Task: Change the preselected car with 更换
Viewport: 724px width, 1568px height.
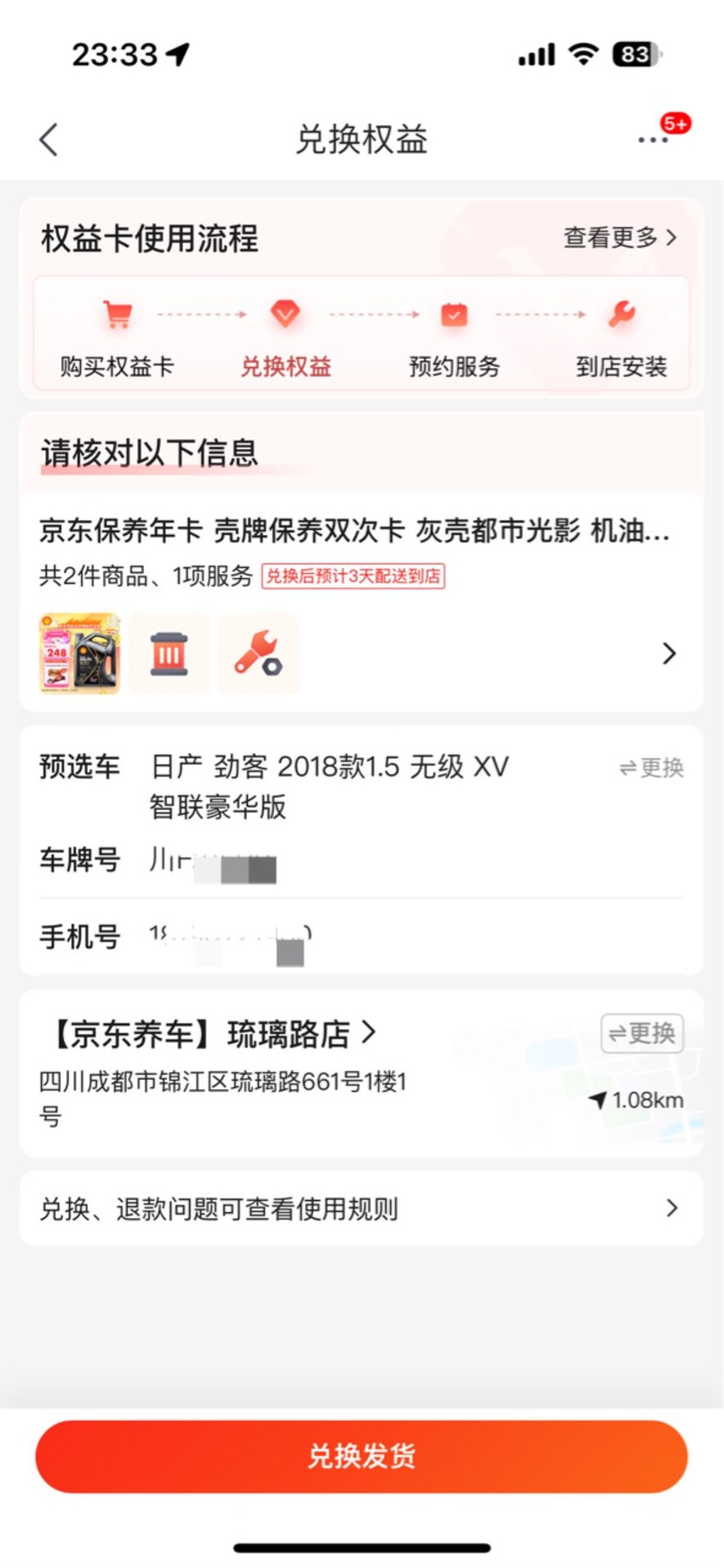Action: tap(652, 767)
